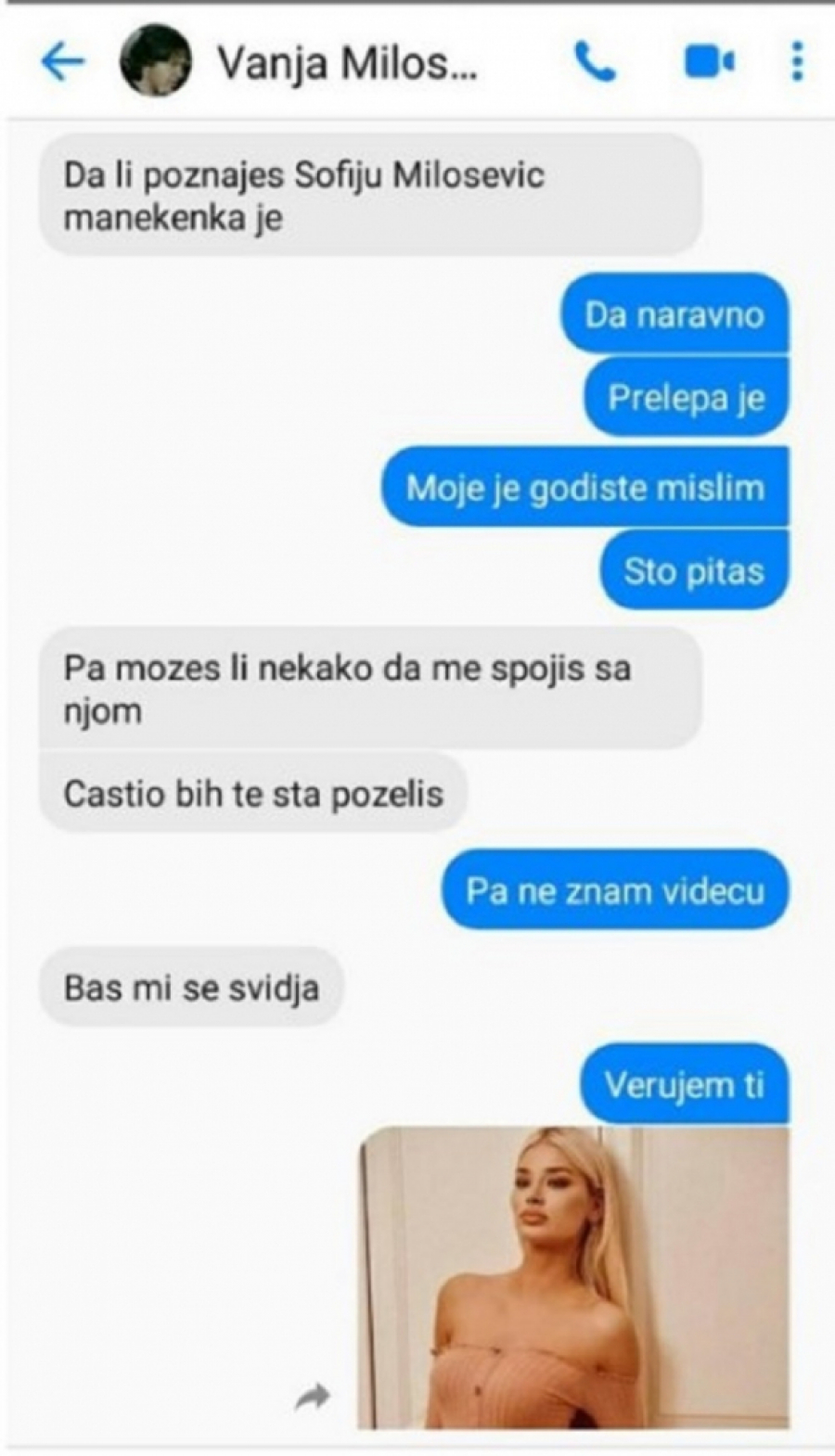Screen dimensions: 835x1456
Task: Open the overflow menu
Action: point(796,63)
